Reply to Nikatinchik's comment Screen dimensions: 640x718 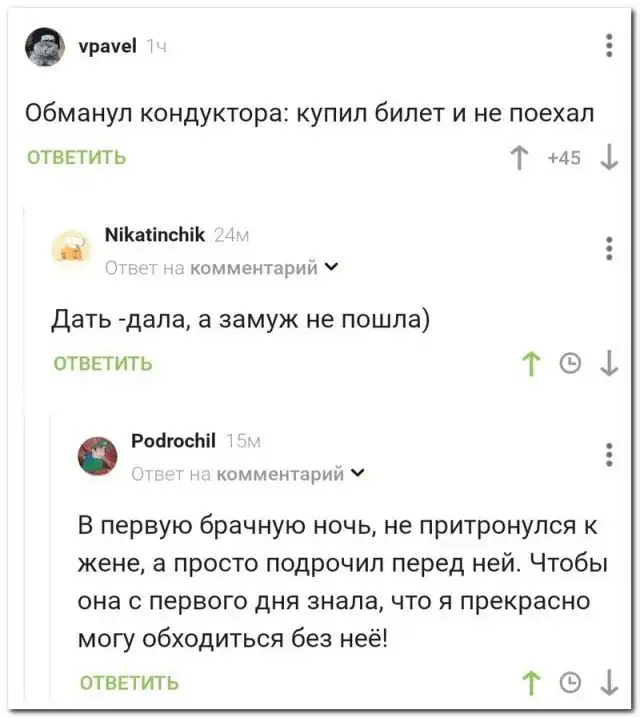point(102,363)
